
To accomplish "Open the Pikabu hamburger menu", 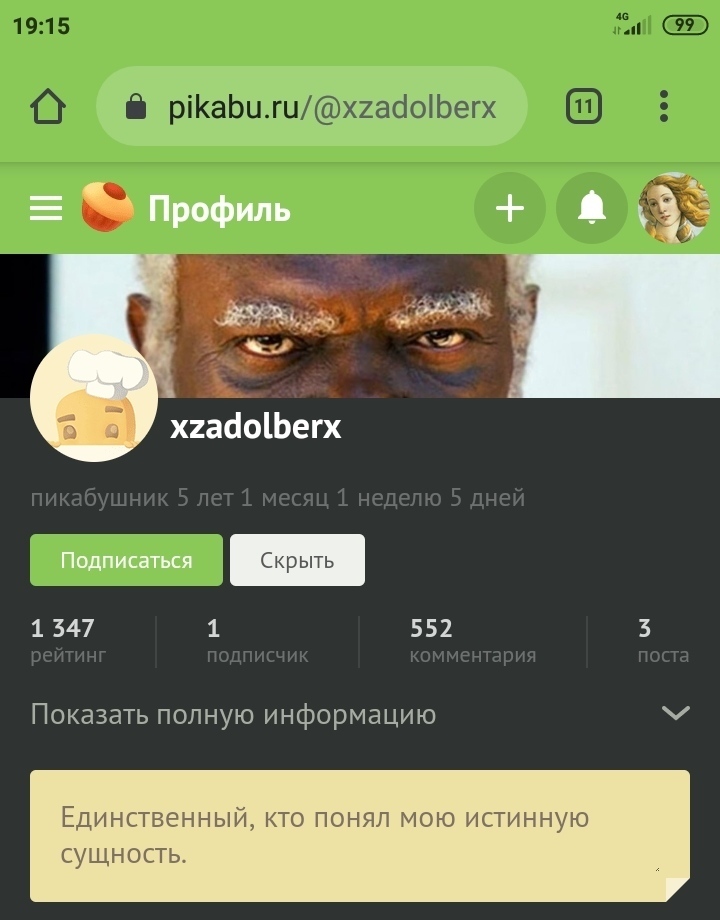I will pos(46,208).
